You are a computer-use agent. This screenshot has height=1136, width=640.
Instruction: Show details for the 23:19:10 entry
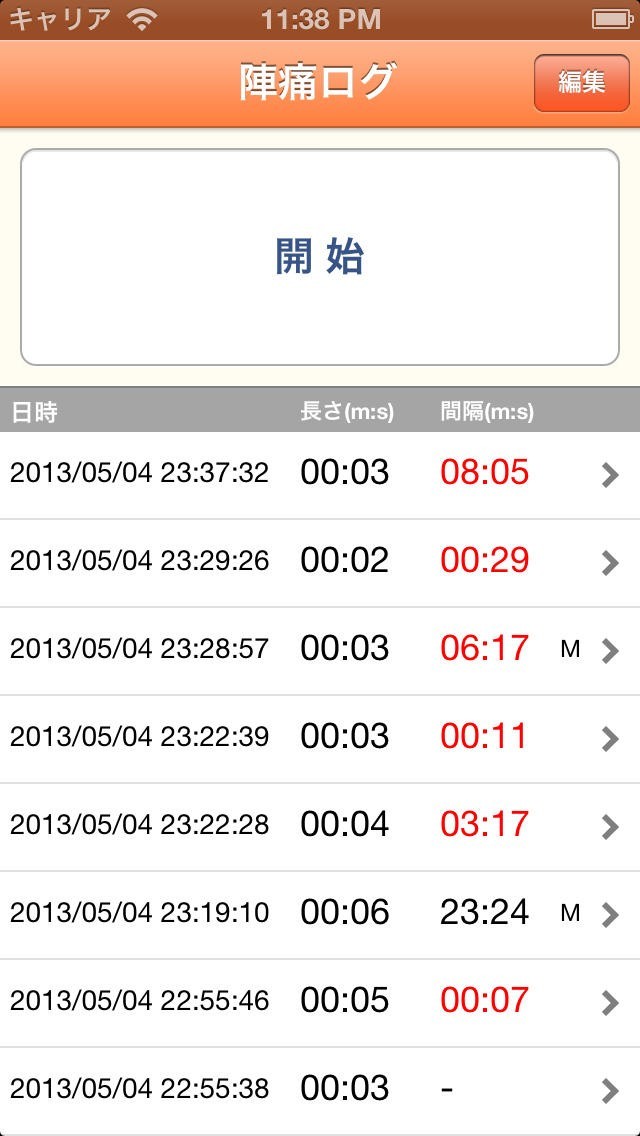coord(320,914)
